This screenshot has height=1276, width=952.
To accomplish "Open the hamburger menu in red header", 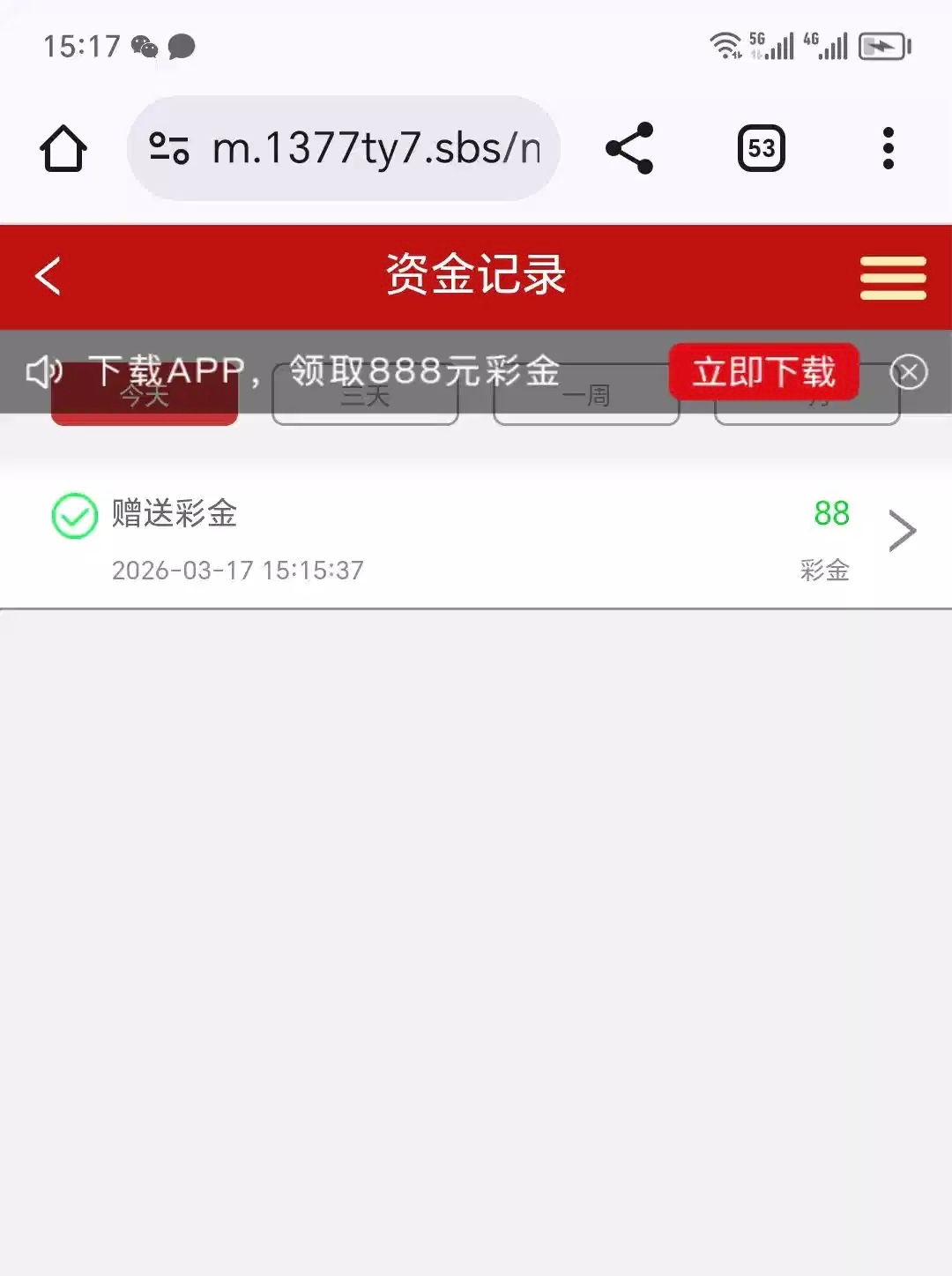I will click(892, 278).
